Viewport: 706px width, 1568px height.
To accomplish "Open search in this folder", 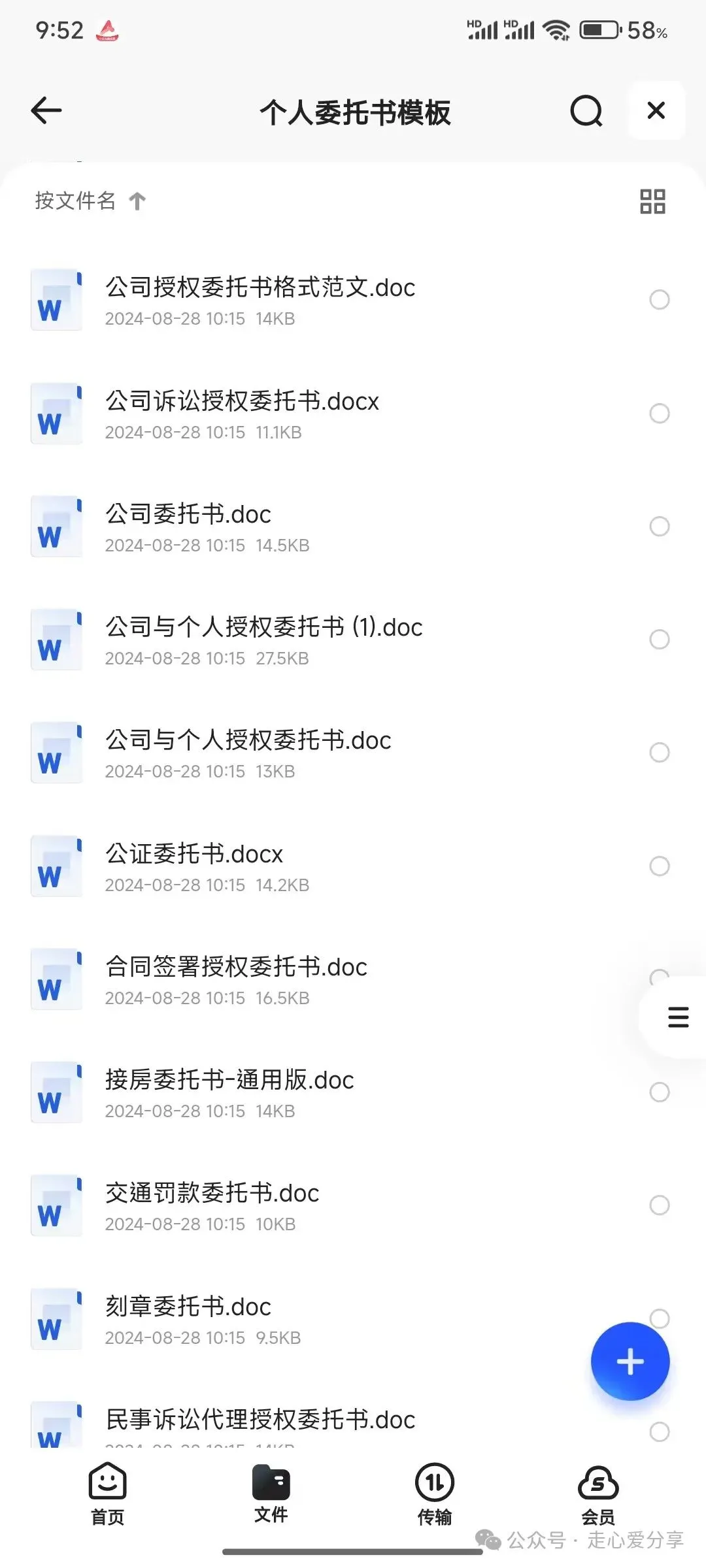I will click(x=586, y=110).
